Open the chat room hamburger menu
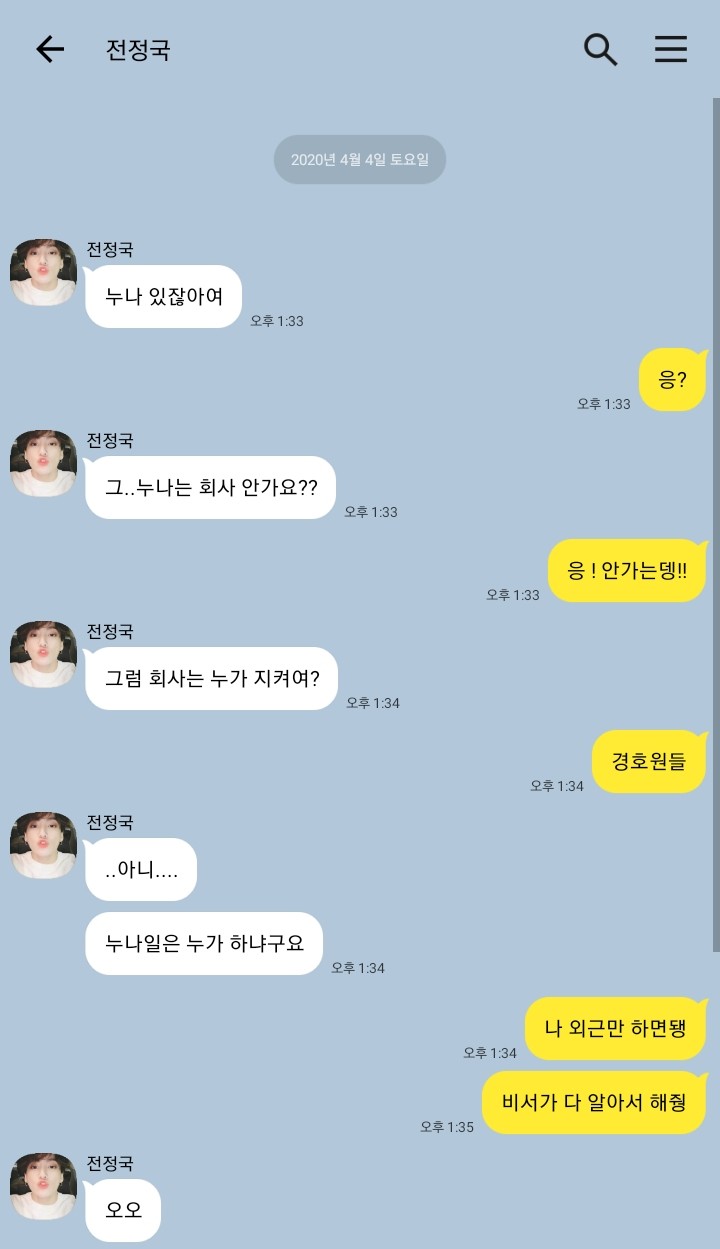This screenshot has height=1249, width=720. point(670,49)
